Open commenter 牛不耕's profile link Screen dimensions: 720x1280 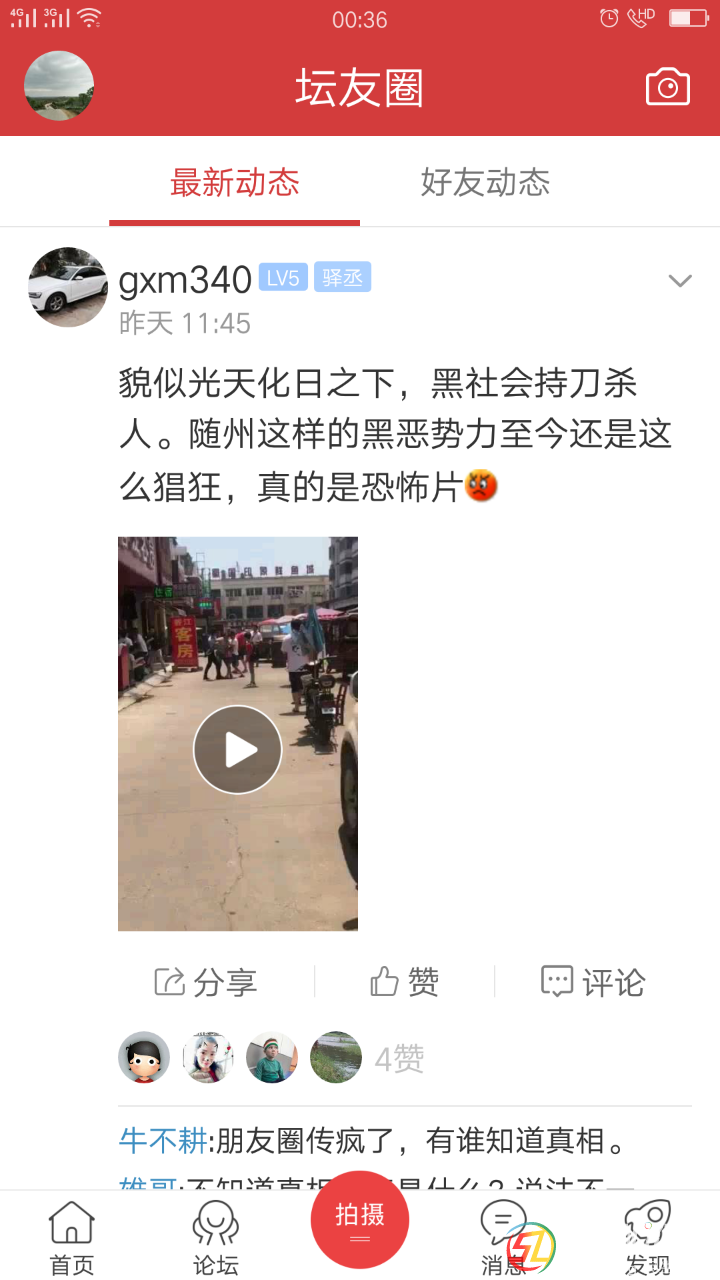(x=163, y=1140)
